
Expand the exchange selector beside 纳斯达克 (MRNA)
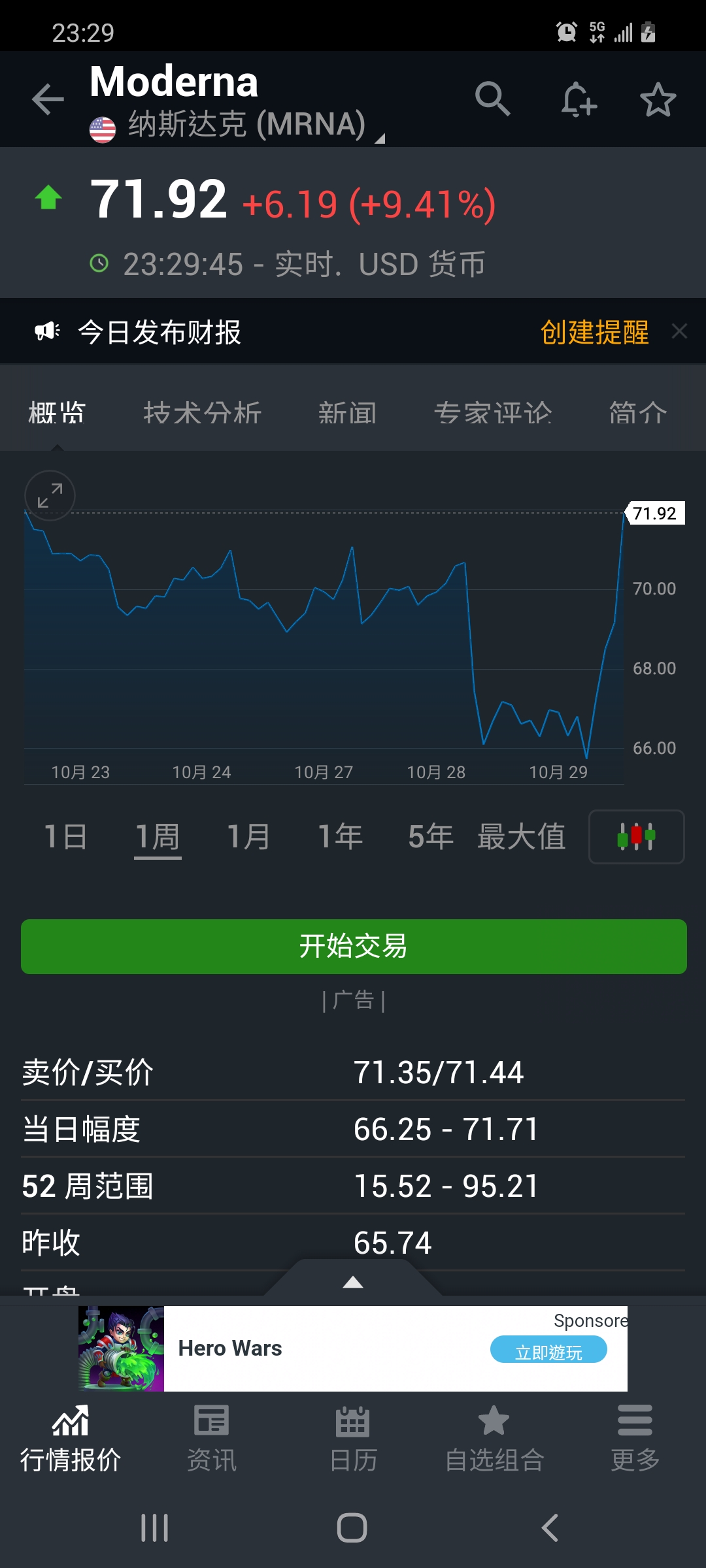tap(380, 134)
